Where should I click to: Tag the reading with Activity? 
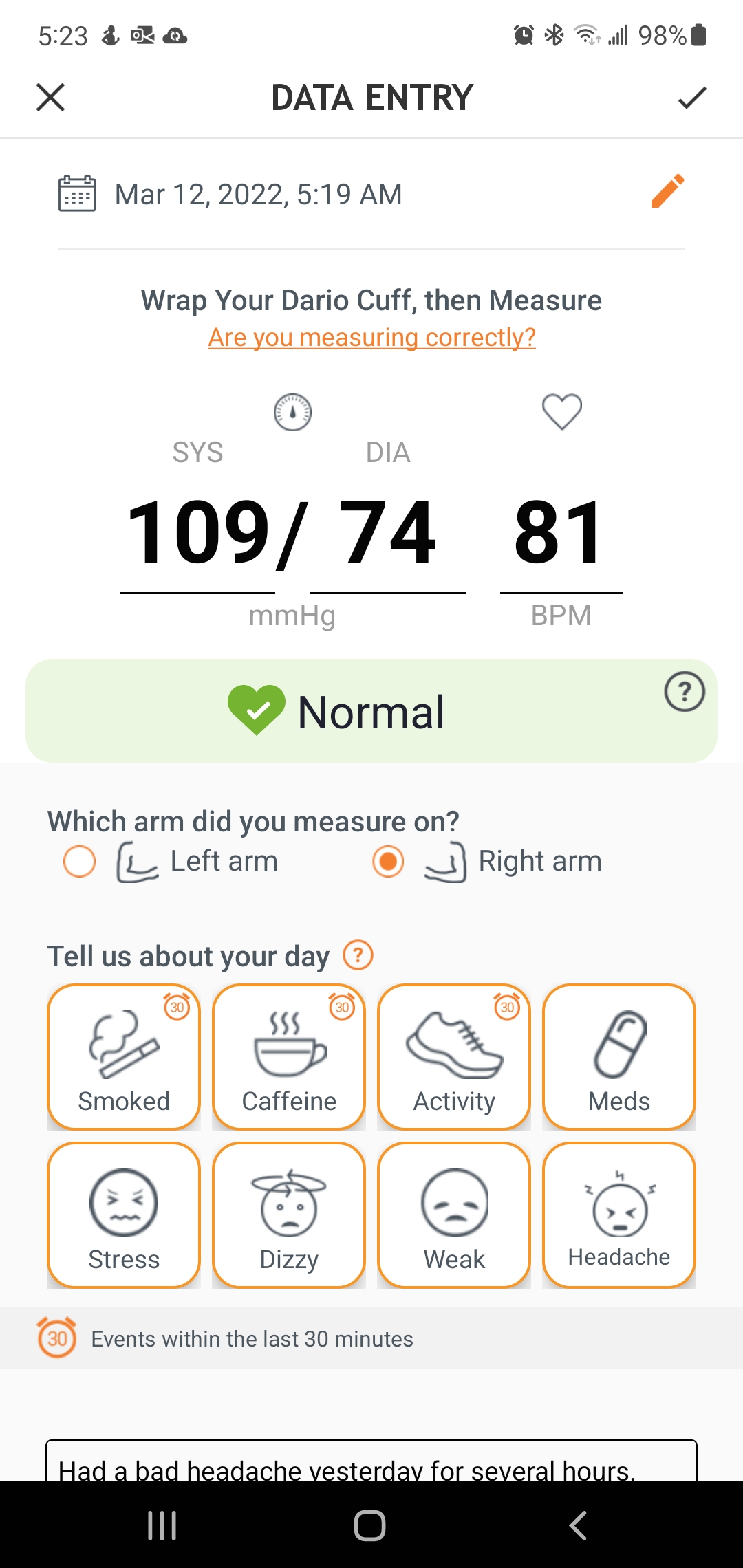pos(454,1057)
